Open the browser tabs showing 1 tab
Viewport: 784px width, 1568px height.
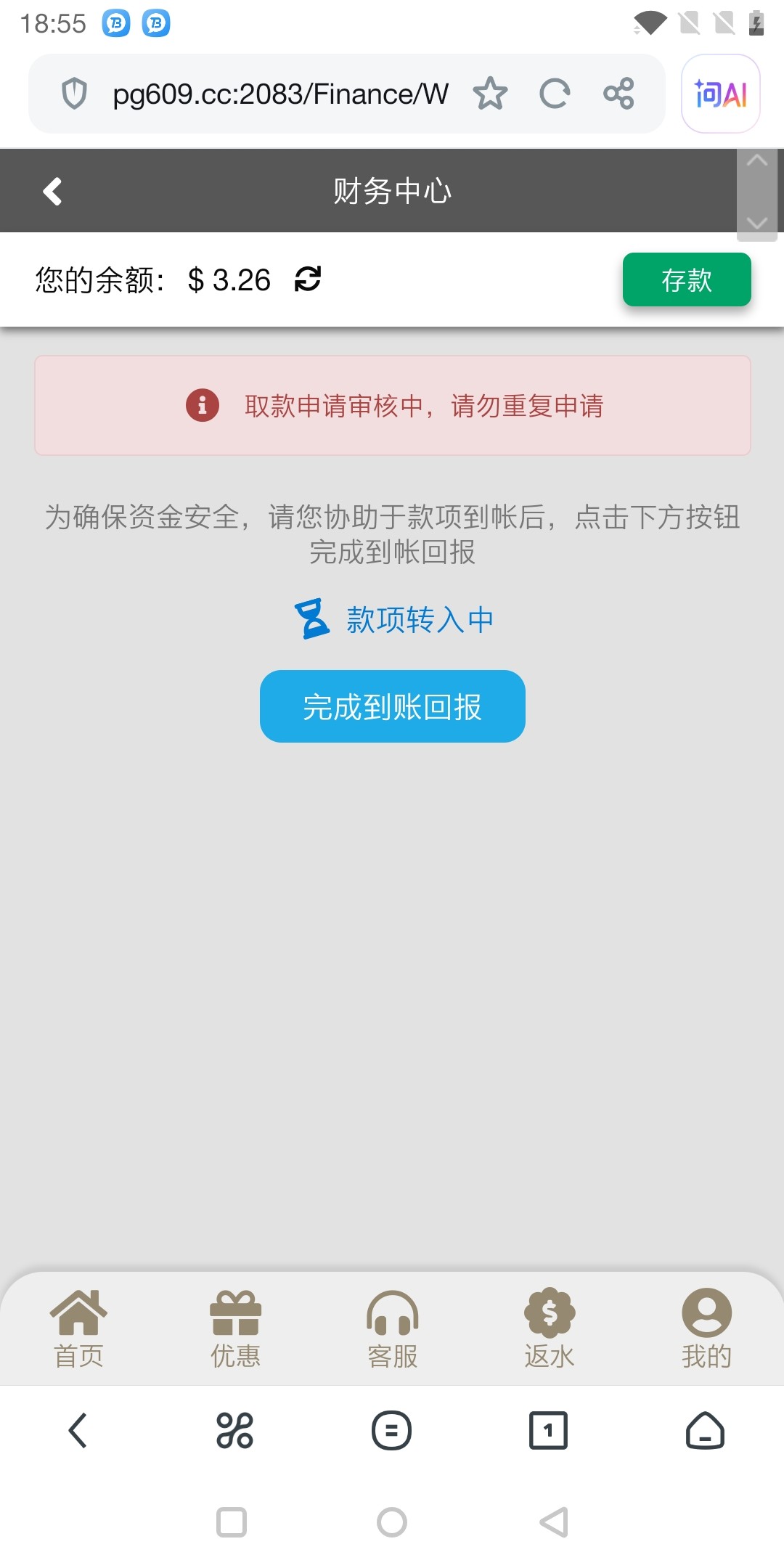coord(549,1431)
